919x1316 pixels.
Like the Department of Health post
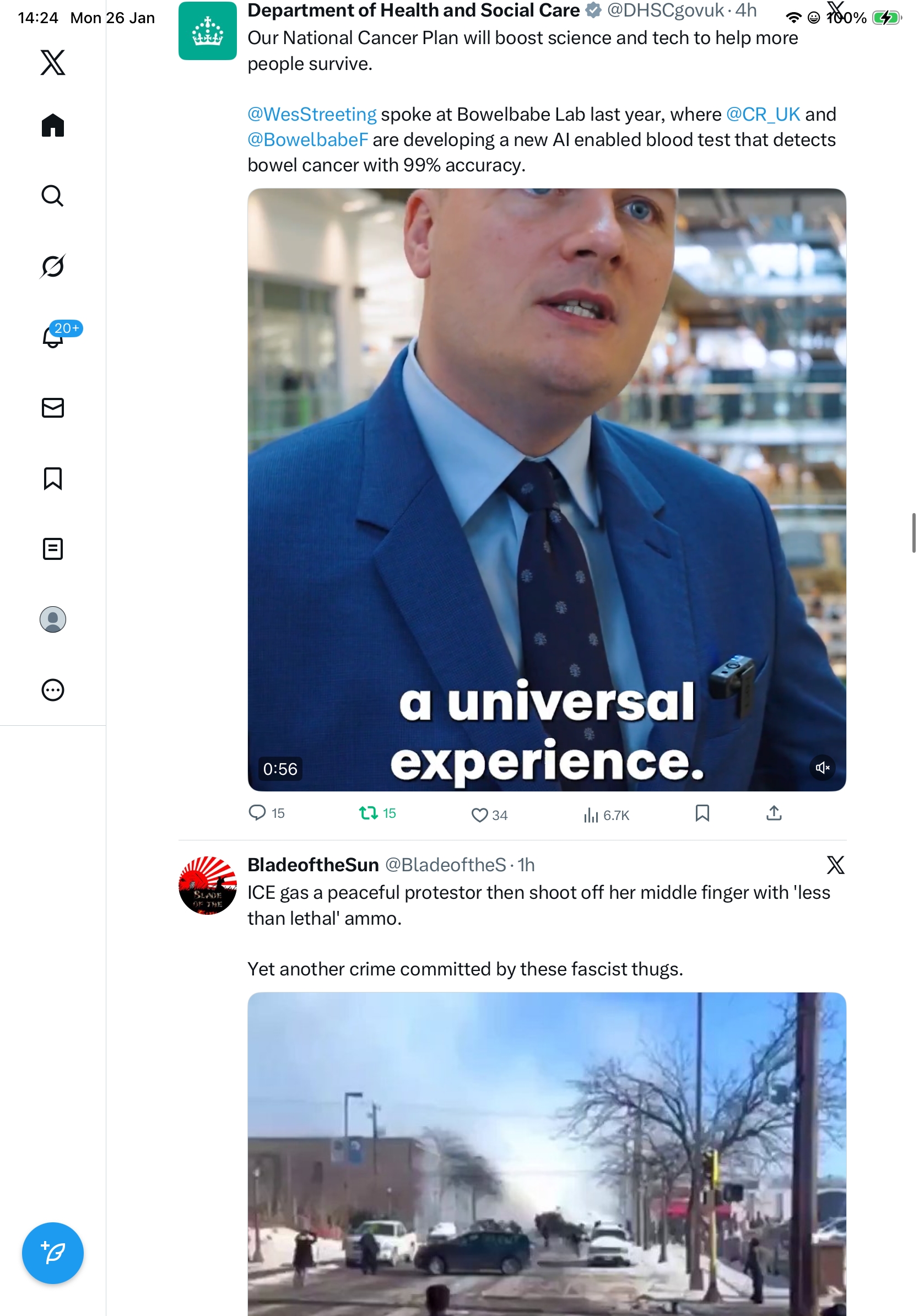[x=479, y=815]
